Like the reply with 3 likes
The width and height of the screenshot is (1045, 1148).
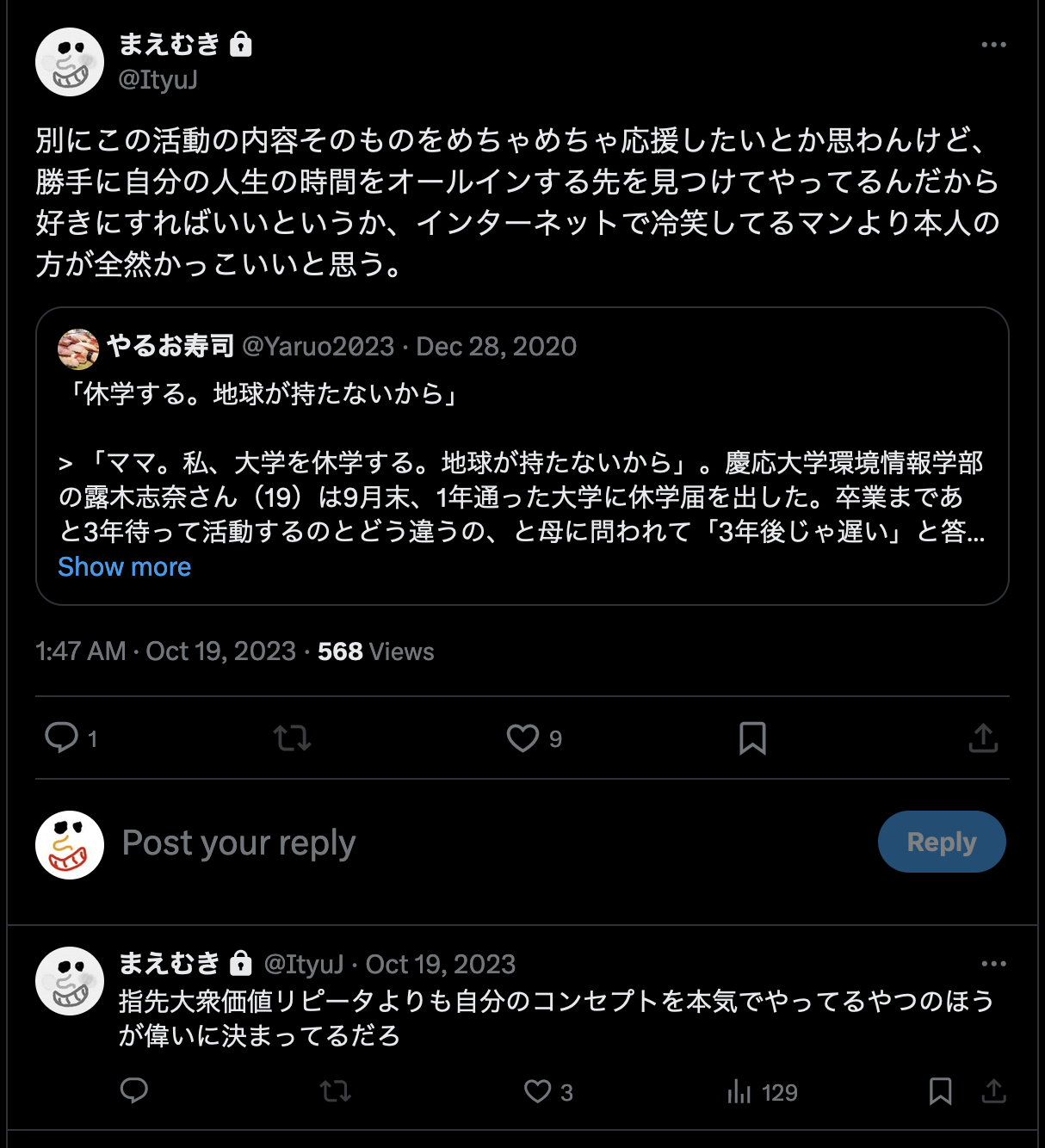pos(538,1091)
